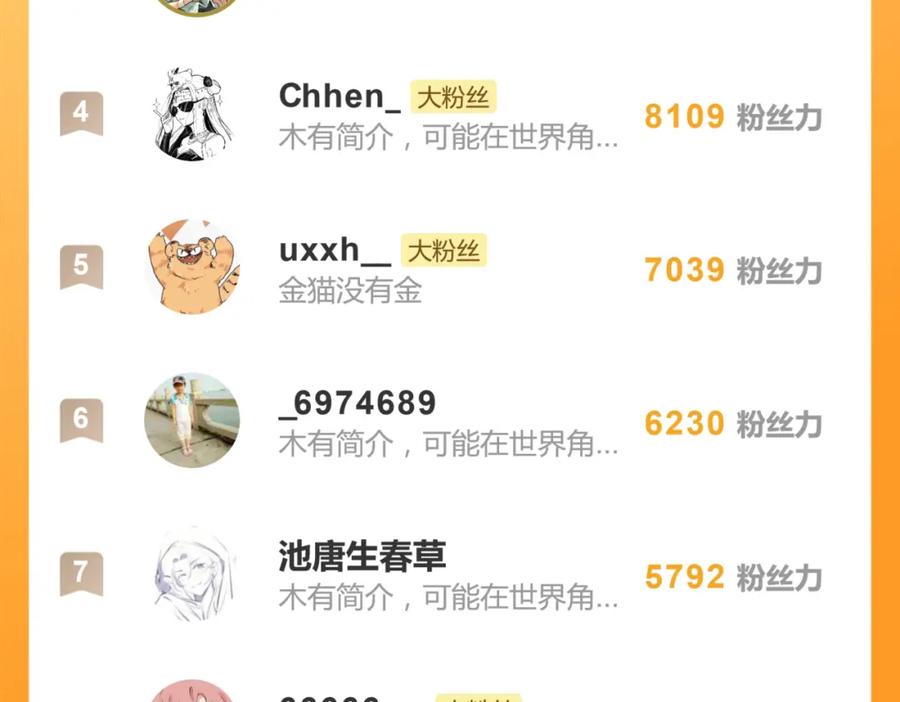Viewport: 900px width, 702px height.
Task: View the uxxh__ fan entry
Action: click(335, 250)
